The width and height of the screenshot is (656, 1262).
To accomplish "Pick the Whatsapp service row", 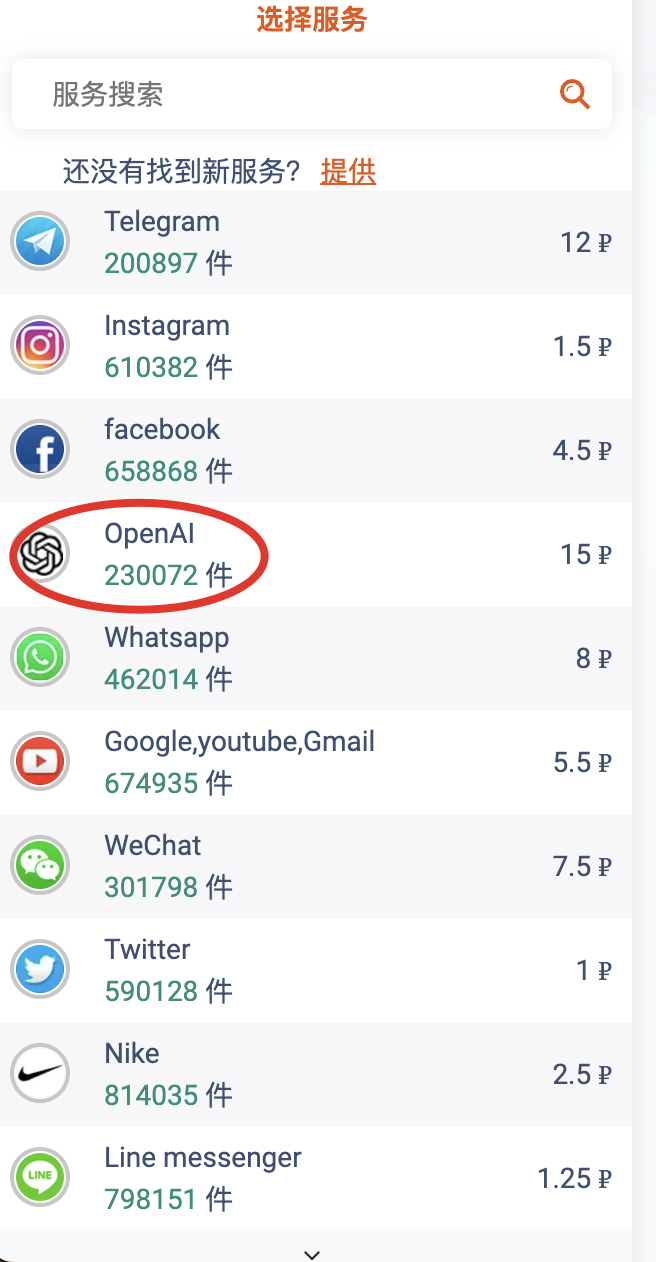I will (316, 659).
